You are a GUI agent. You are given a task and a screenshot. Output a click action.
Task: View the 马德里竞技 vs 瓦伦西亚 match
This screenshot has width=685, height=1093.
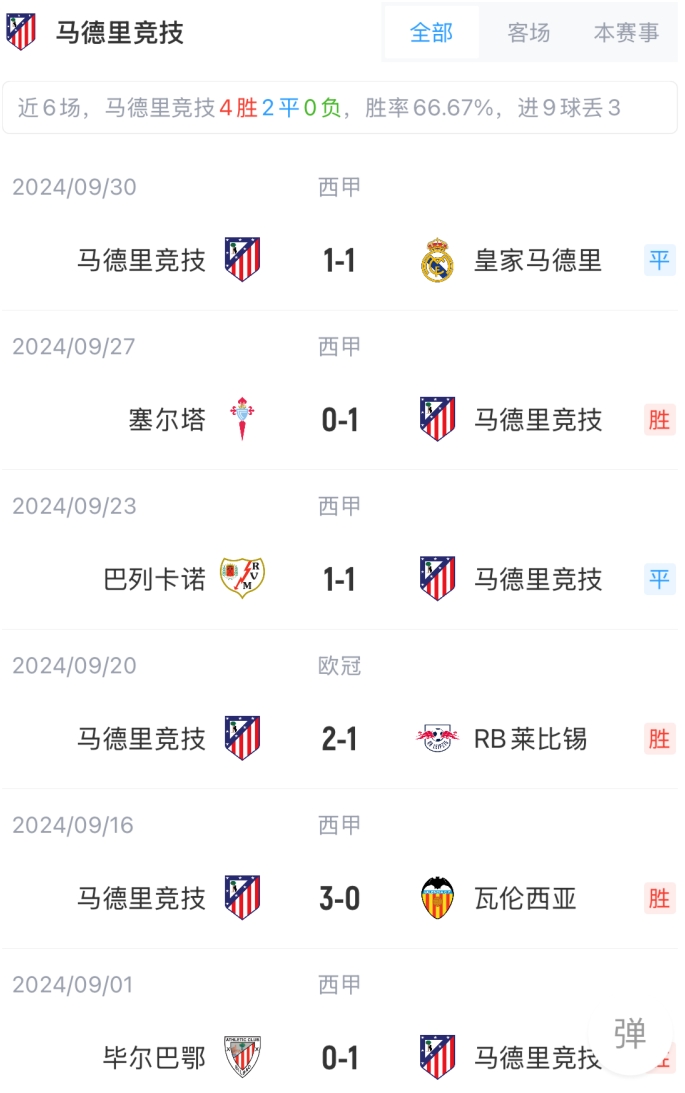coord(340,899)
